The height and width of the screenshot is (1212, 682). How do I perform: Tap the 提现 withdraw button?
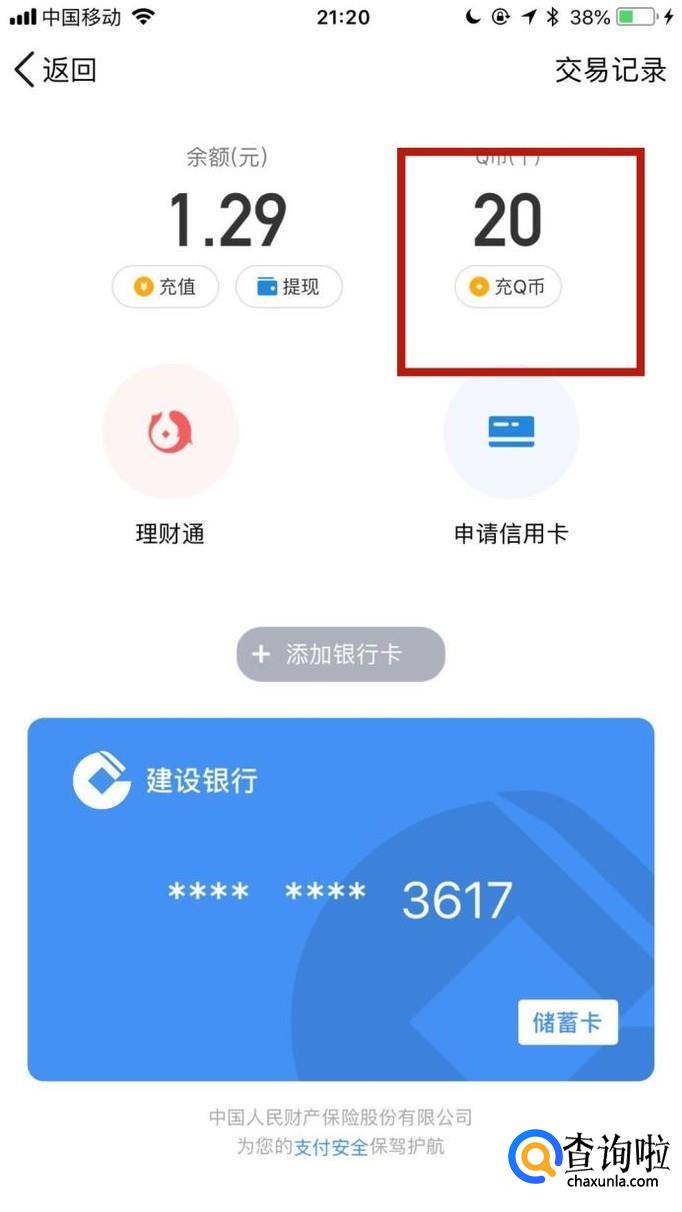(288, 287)
